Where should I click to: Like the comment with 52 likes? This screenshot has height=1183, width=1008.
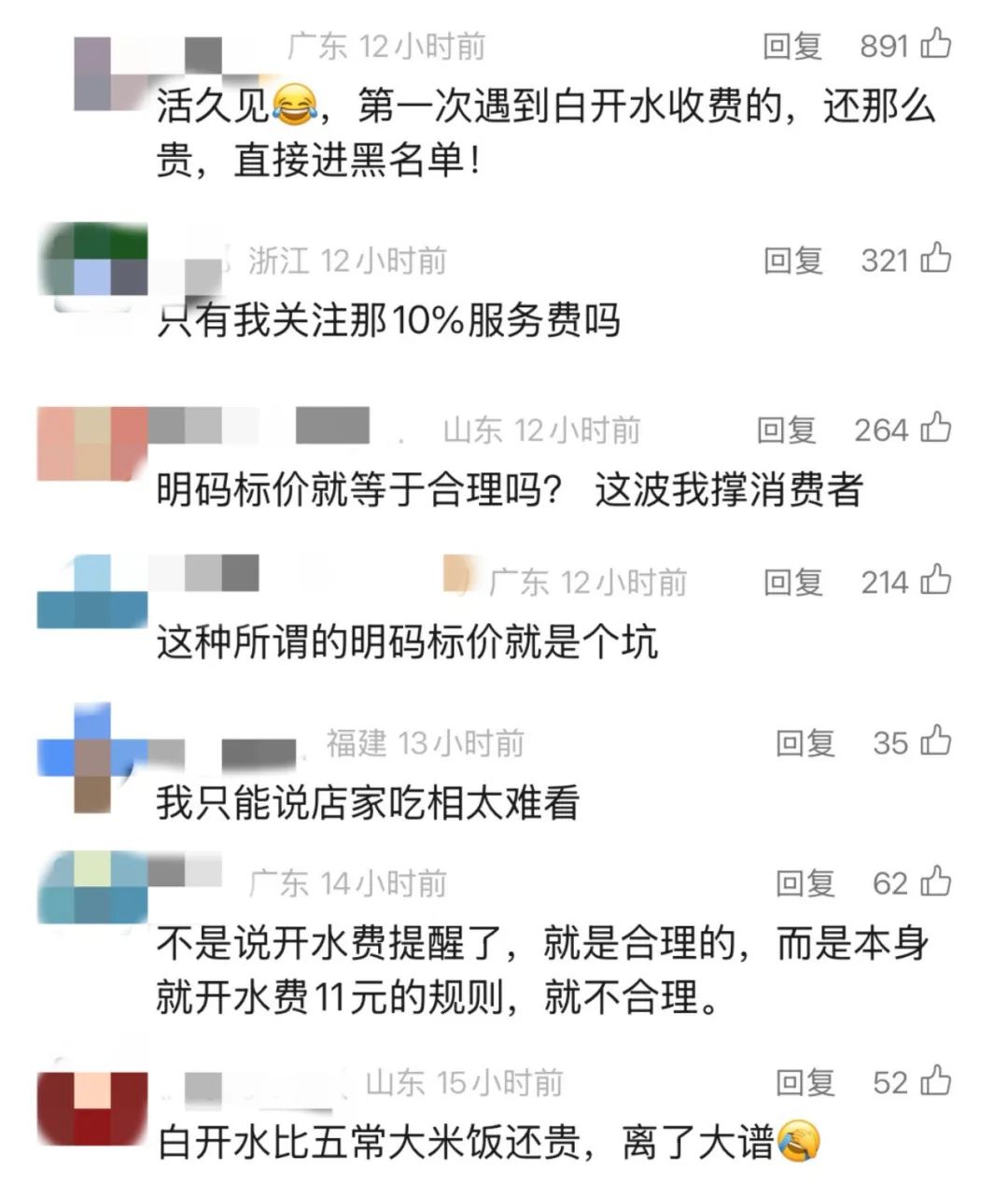click(936, 1080)
